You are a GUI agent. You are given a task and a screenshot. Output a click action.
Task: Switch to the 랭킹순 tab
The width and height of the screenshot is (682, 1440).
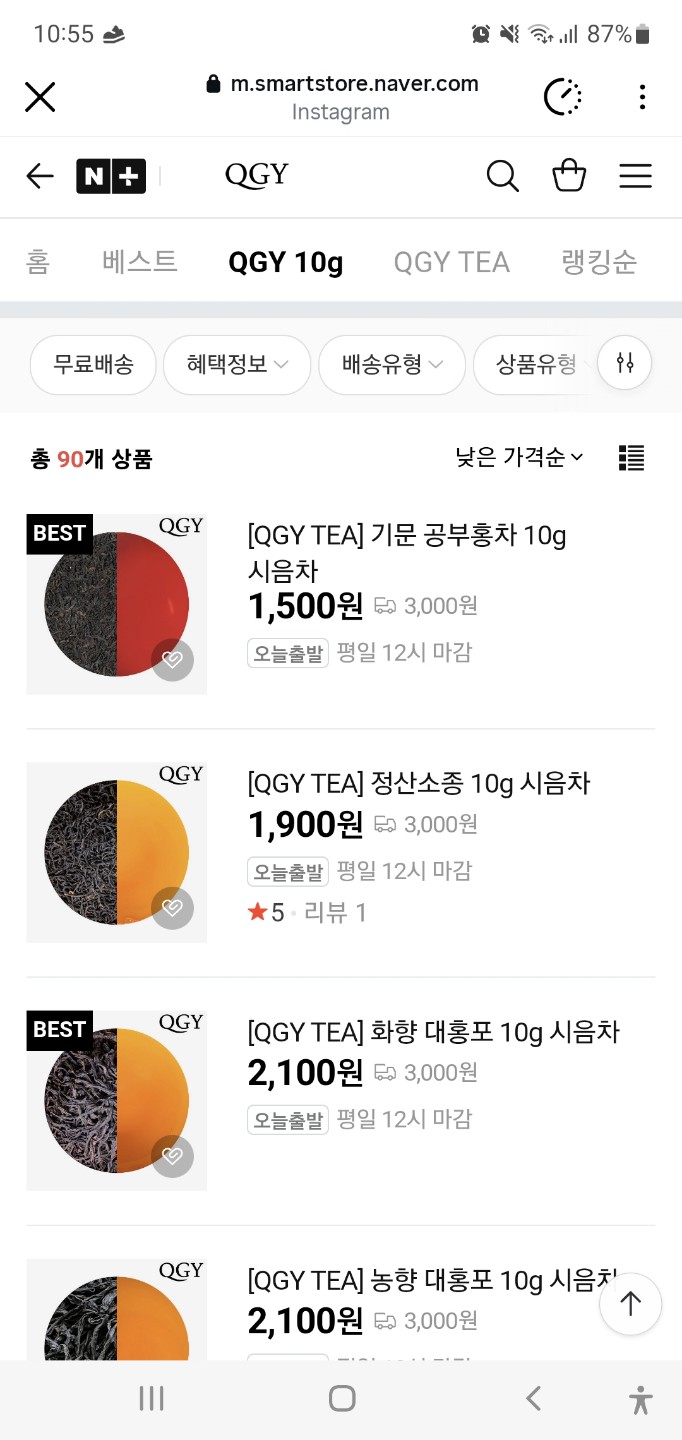click(599, 262)
